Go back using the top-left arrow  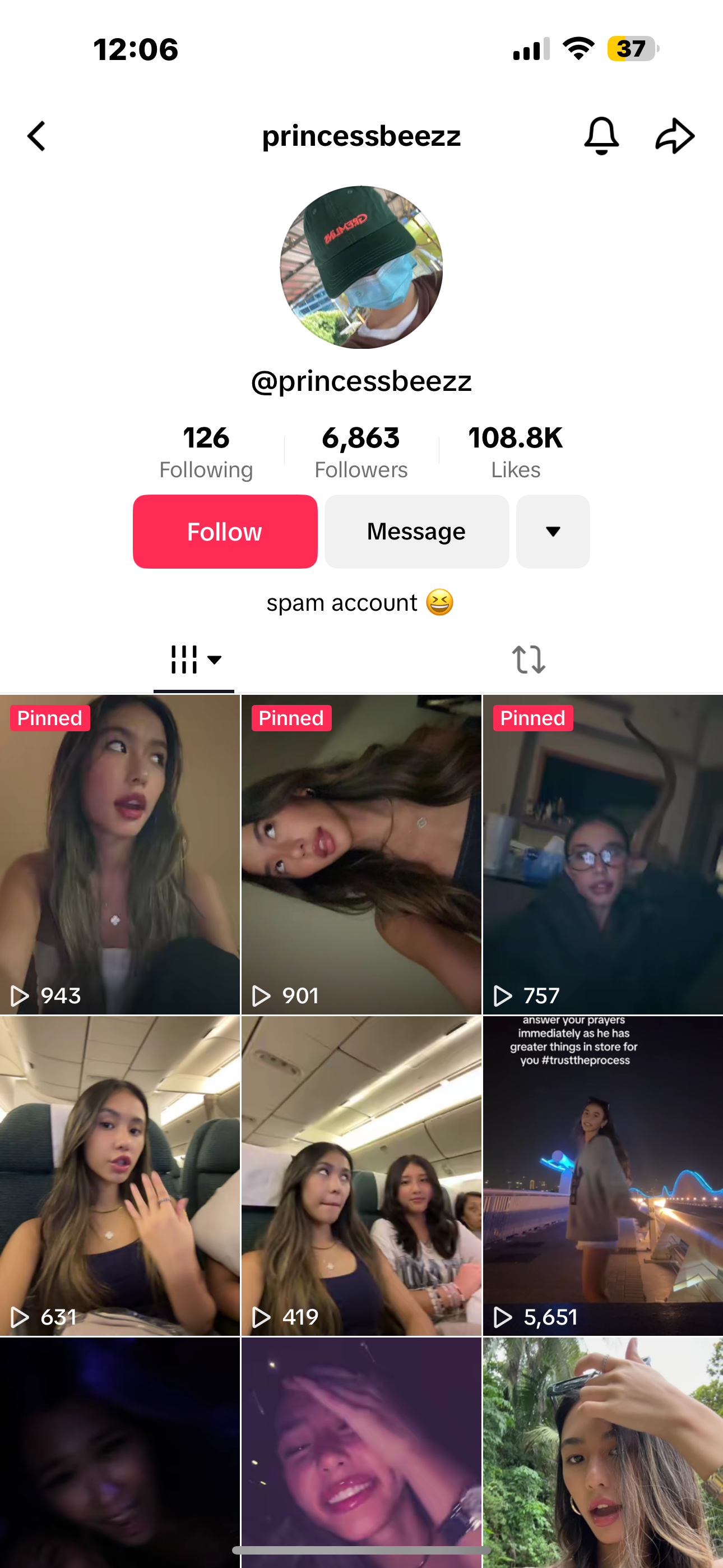pos(36,136)
